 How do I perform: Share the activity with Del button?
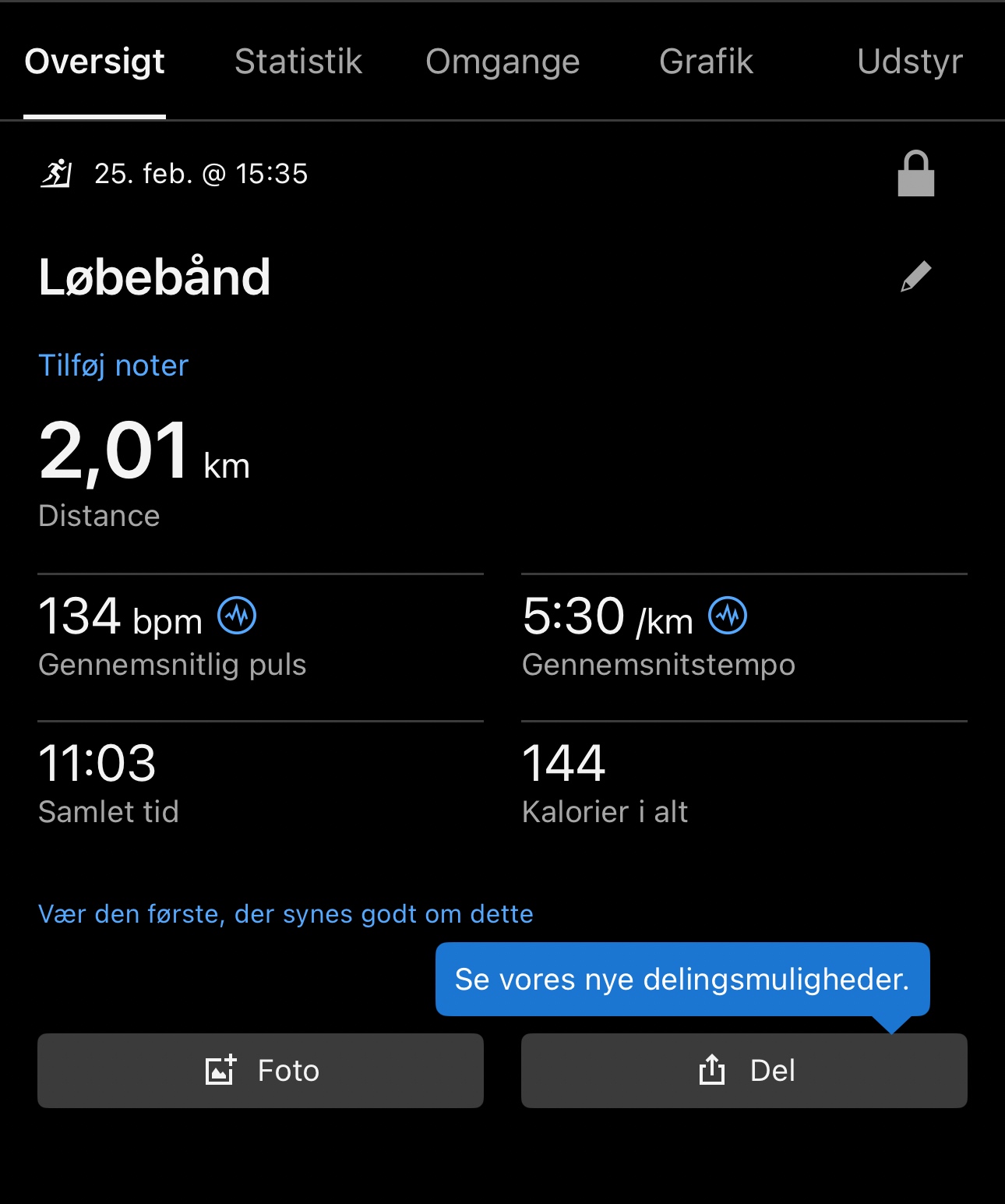(744, 1071)
